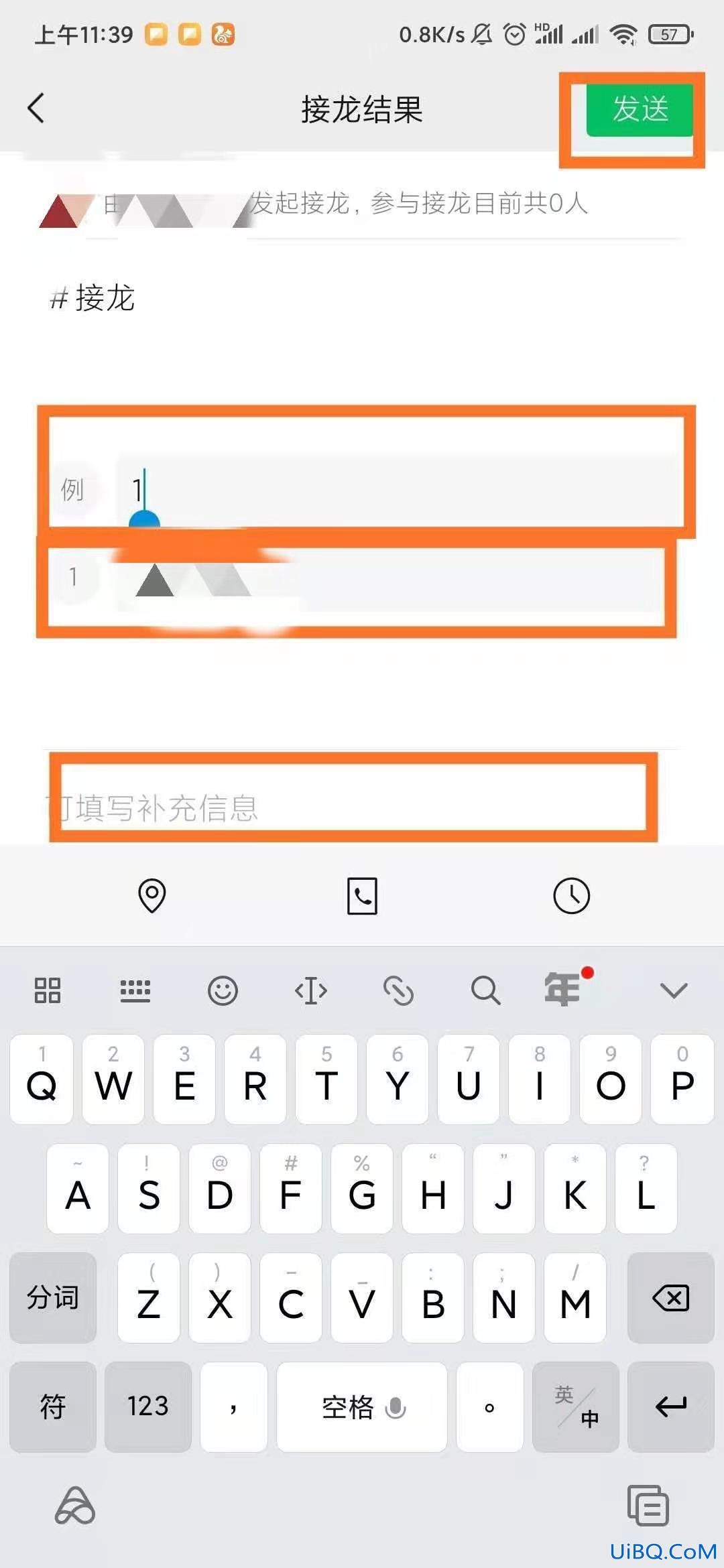
Task: Insert location with the pin icon
Action: tap(152, 896)
